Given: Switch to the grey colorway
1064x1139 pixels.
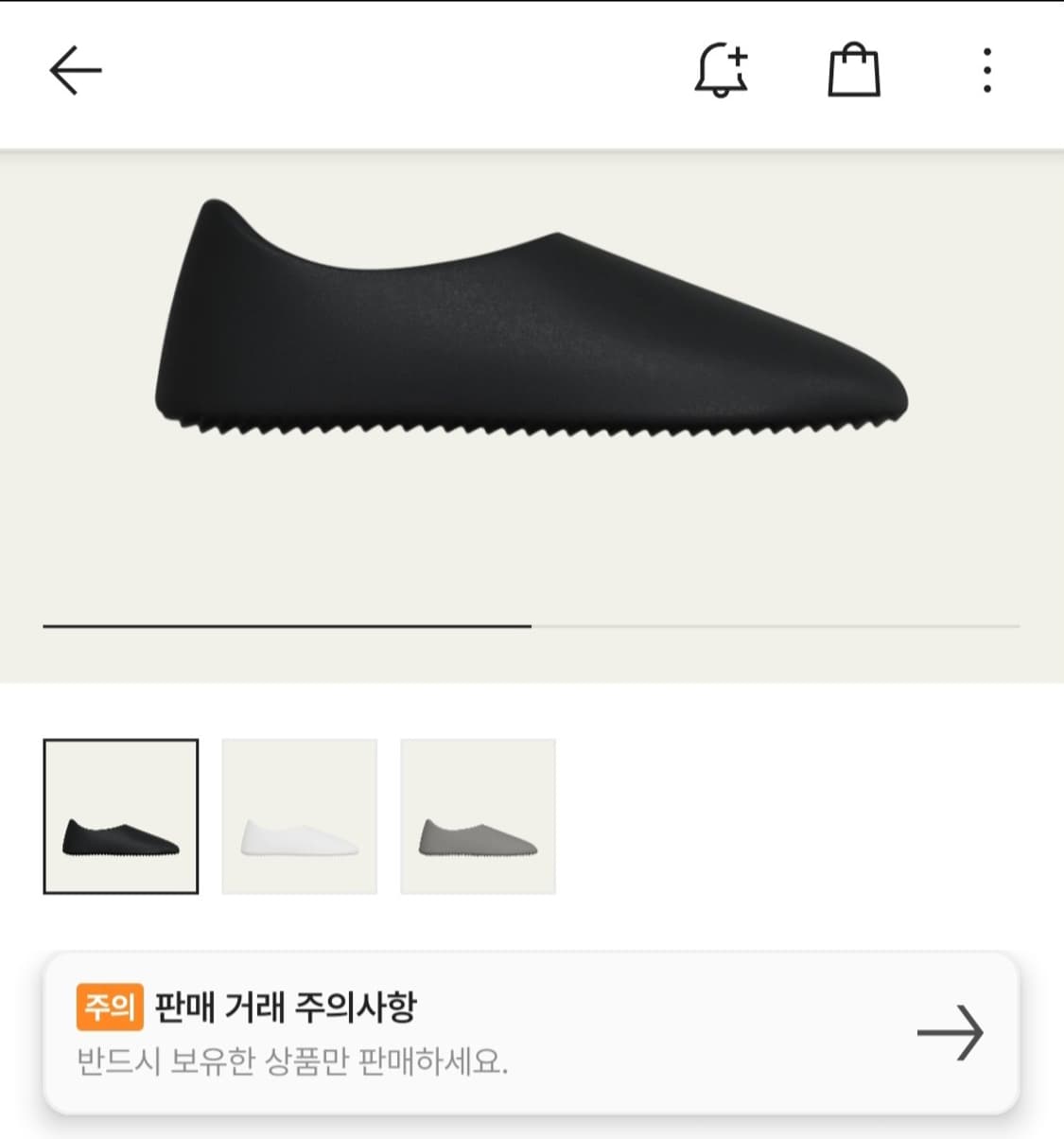Looking at the screenshot, I should 479,816.
